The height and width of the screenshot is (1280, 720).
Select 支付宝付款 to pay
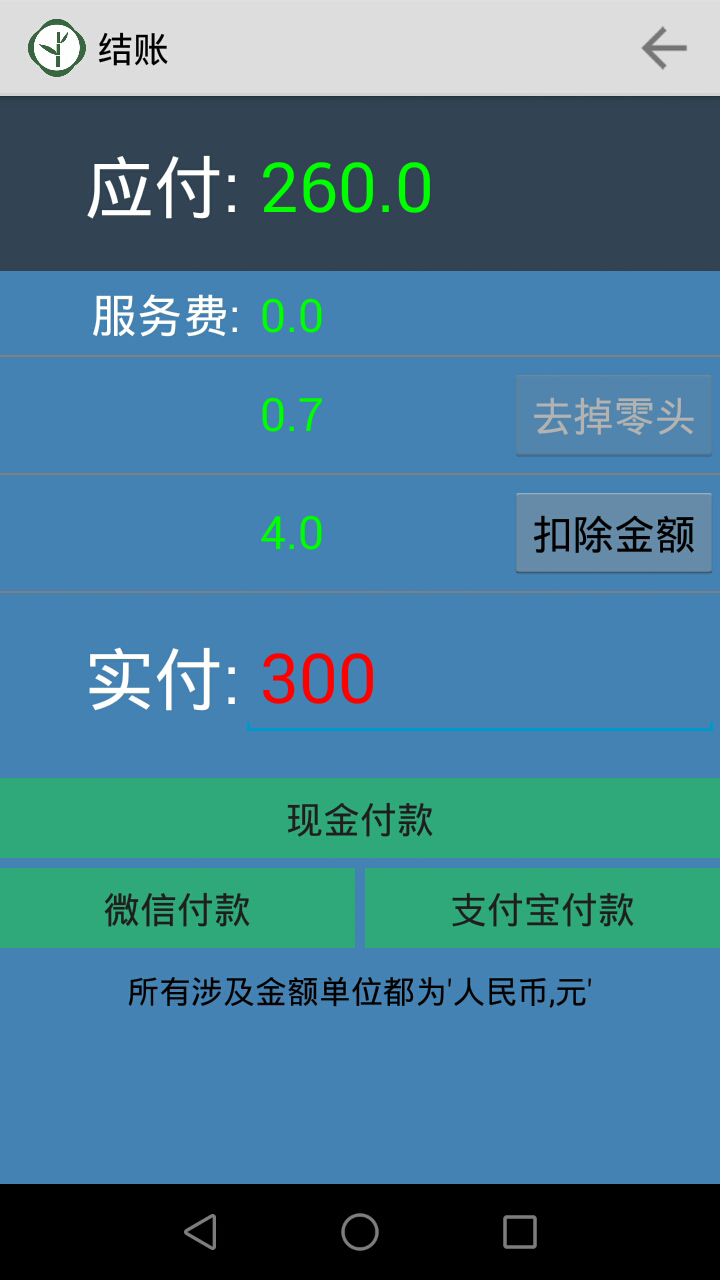[542, 909]
